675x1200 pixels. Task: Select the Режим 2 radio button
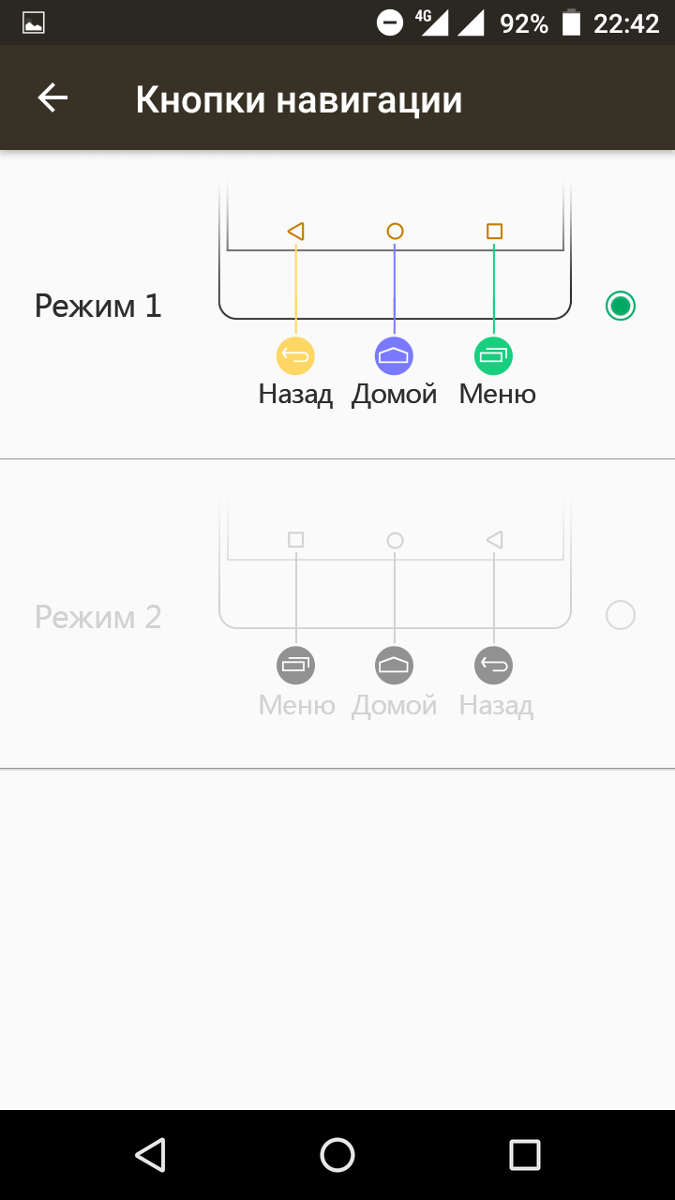click(x=620, y=615)
